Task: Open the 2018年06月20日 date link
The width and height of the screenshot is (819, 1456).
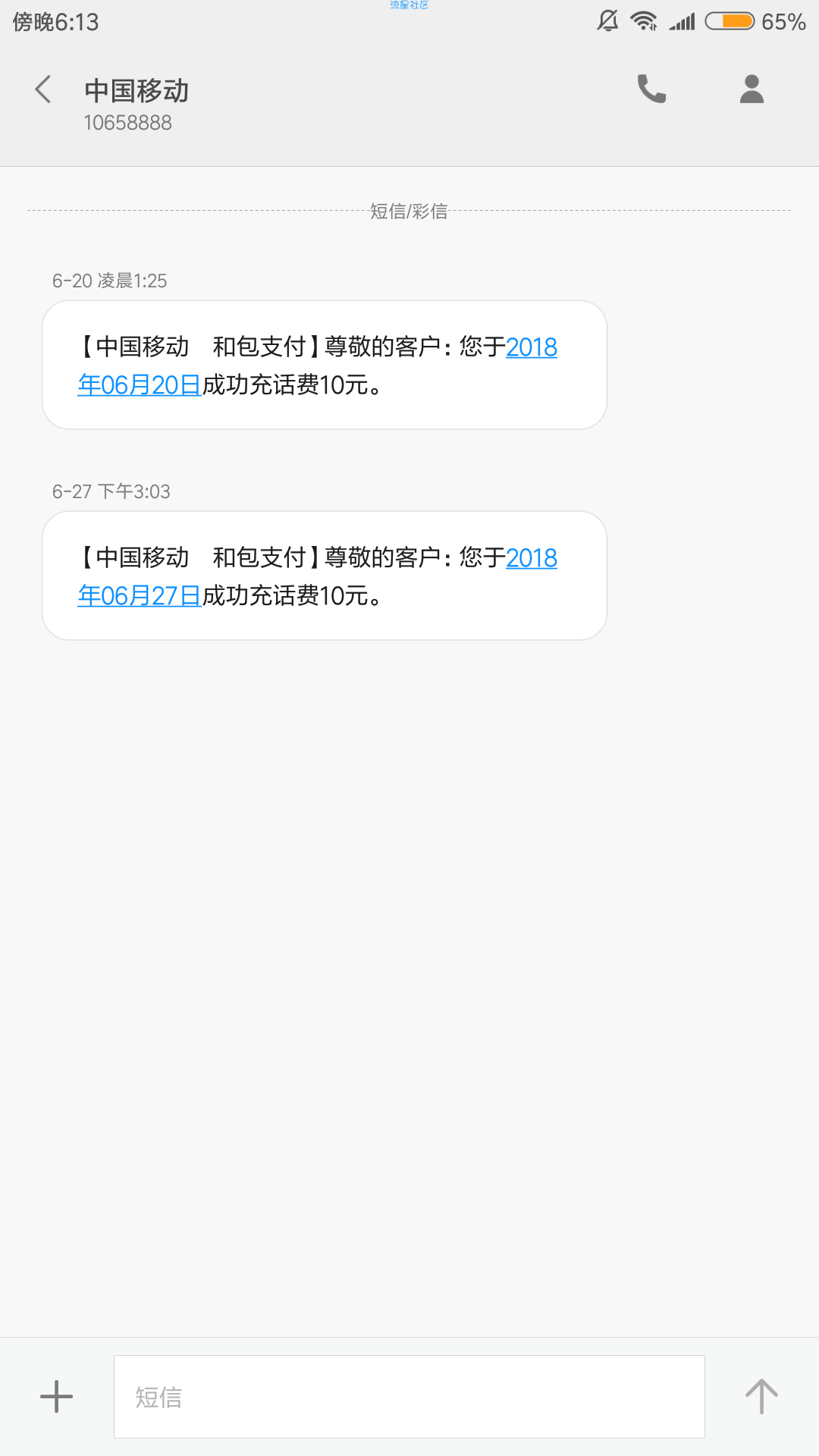Action: point(140,384)
